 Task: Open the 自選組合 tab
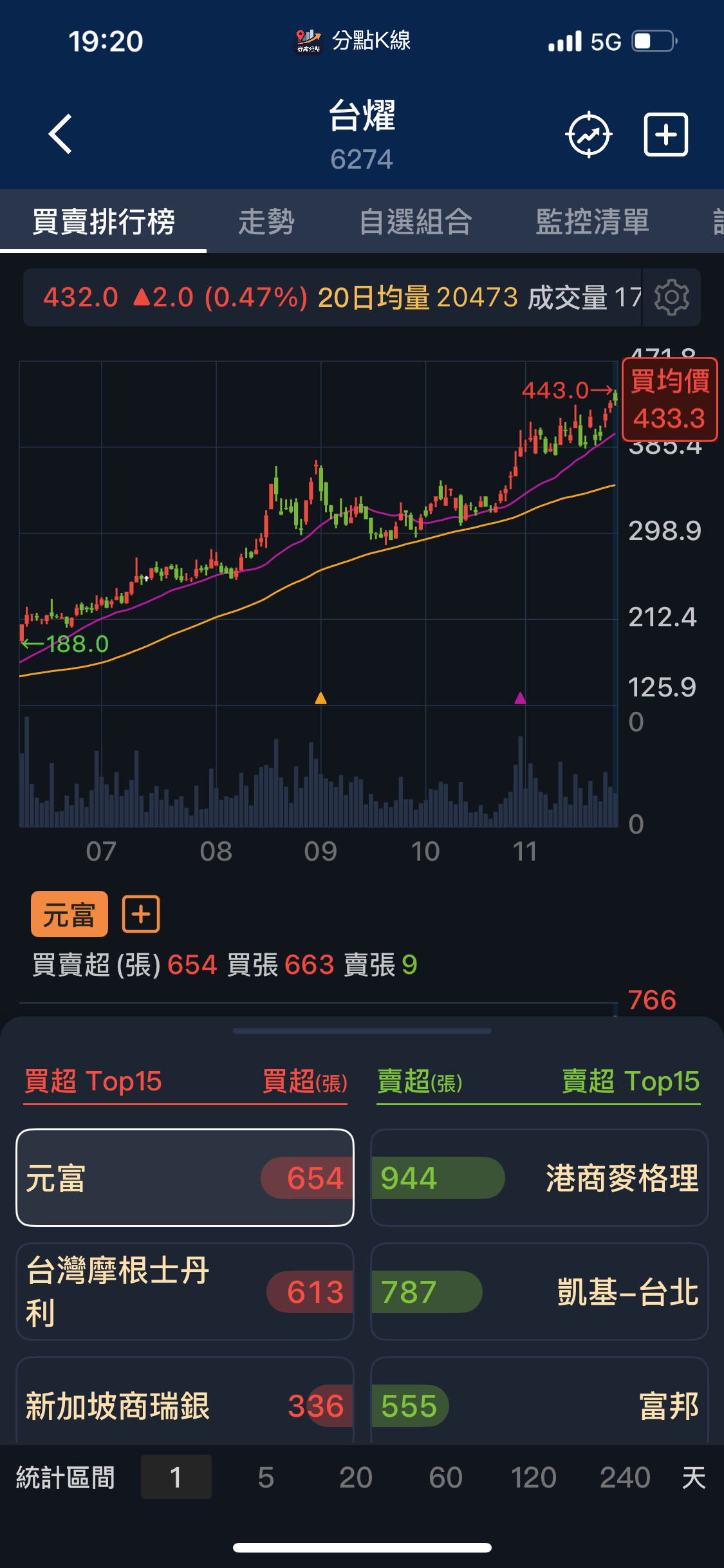coord(416,222)
